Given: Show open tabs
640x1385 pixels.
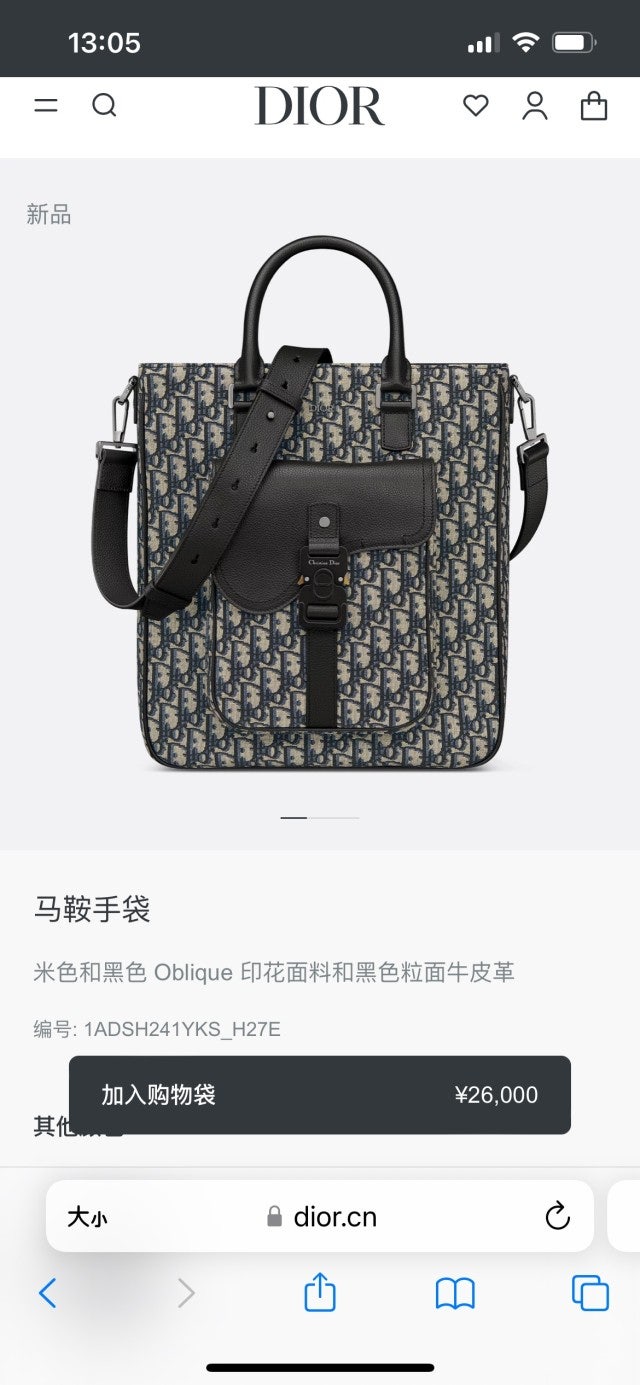Looking at the screenshot, I should (590, 1293).
